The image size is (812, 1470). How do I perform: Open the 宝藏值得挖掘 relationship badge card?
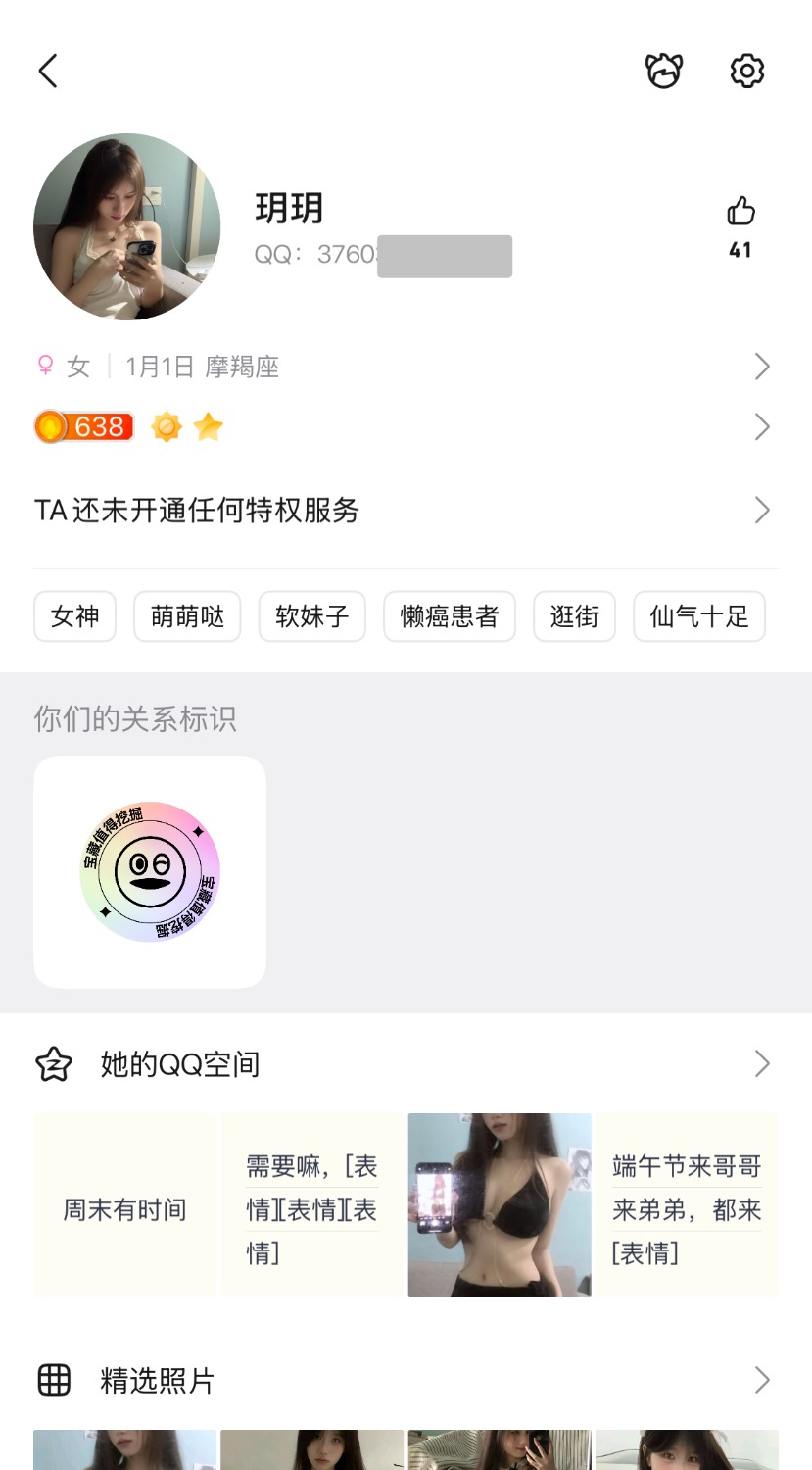tap(150, 871)
